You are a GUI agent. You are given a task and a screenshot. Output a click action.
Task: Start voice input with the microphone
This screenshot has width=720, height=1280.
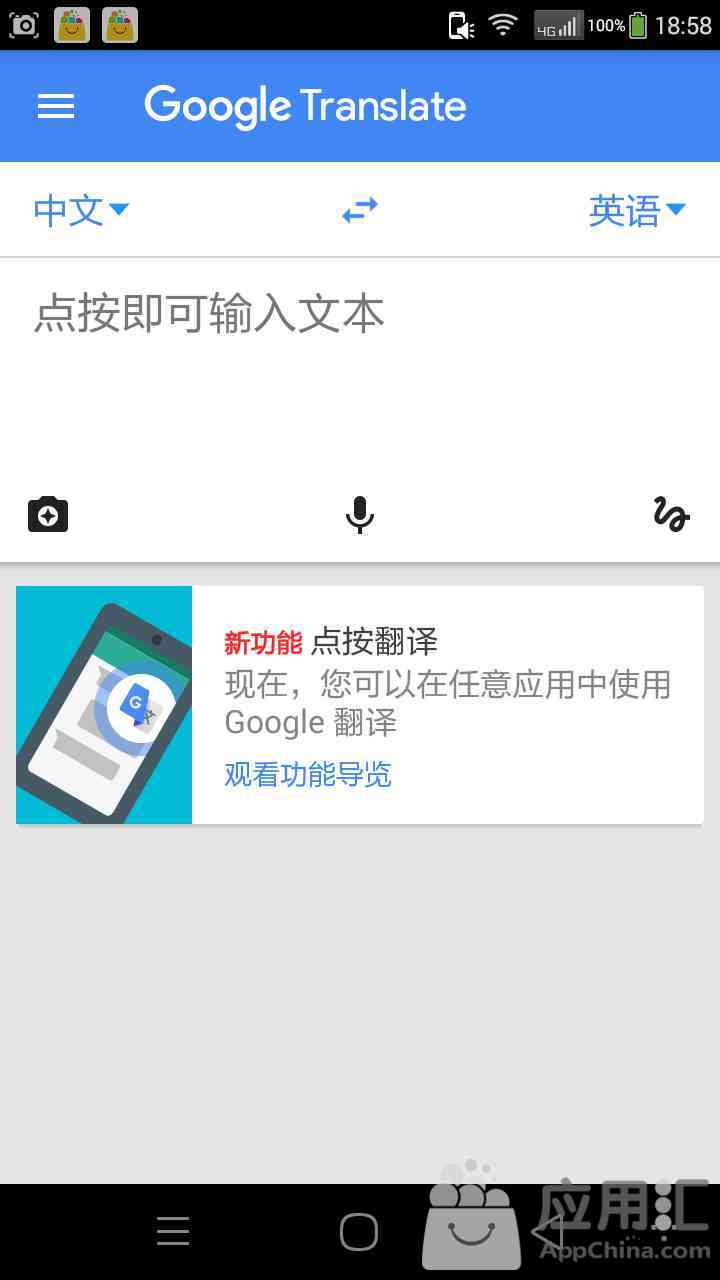tap(360, 515)
